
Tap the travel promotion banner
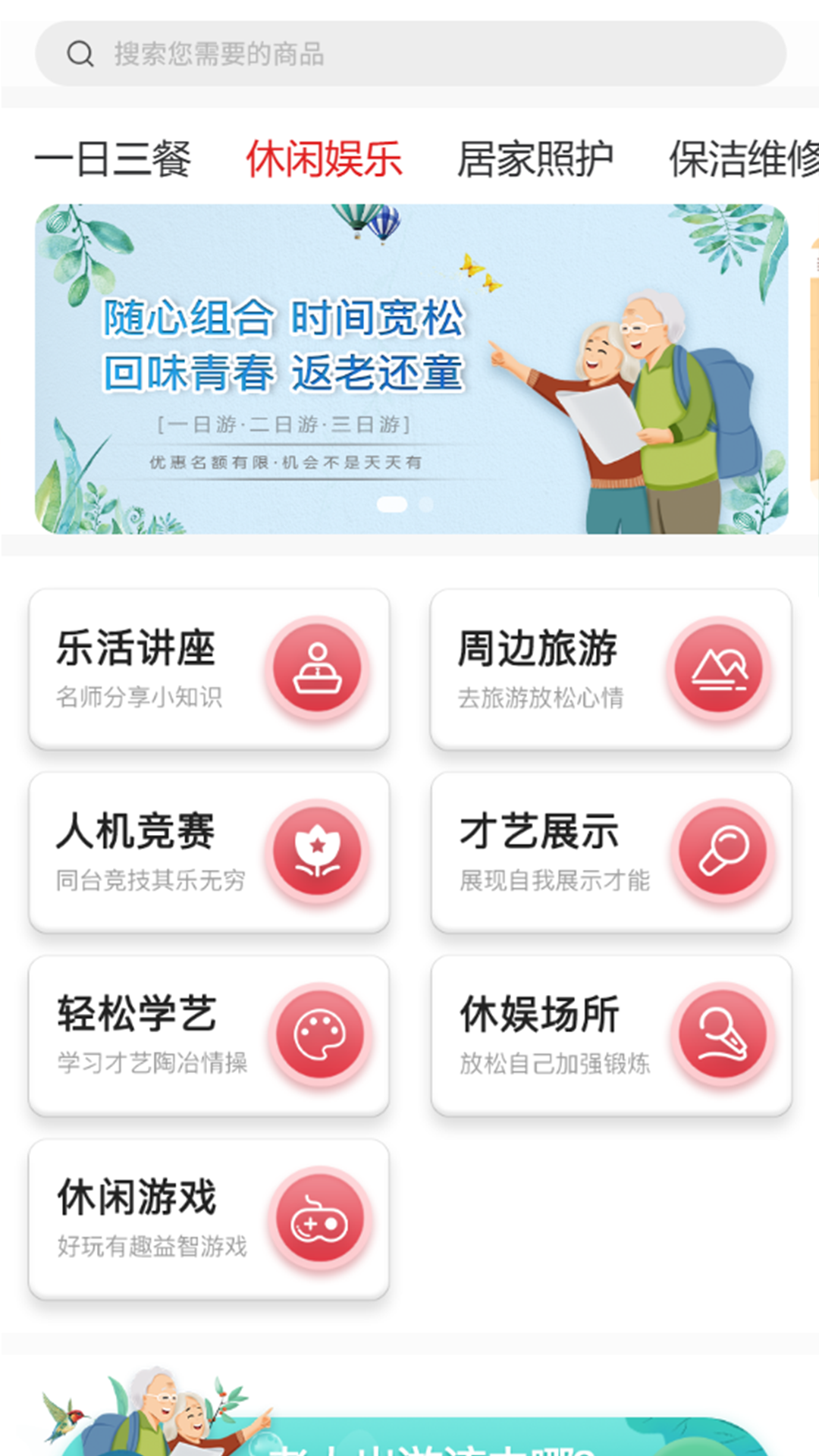(x=409, y=364)
